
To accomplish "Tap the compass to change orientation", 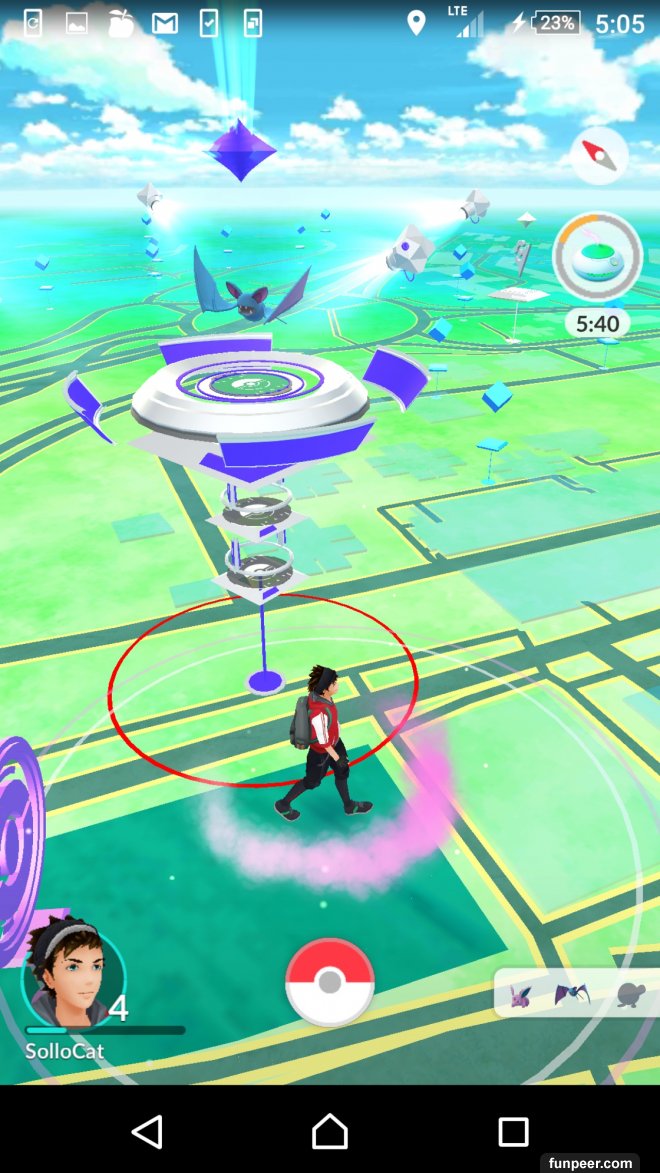I will click(x=599, y=155).
